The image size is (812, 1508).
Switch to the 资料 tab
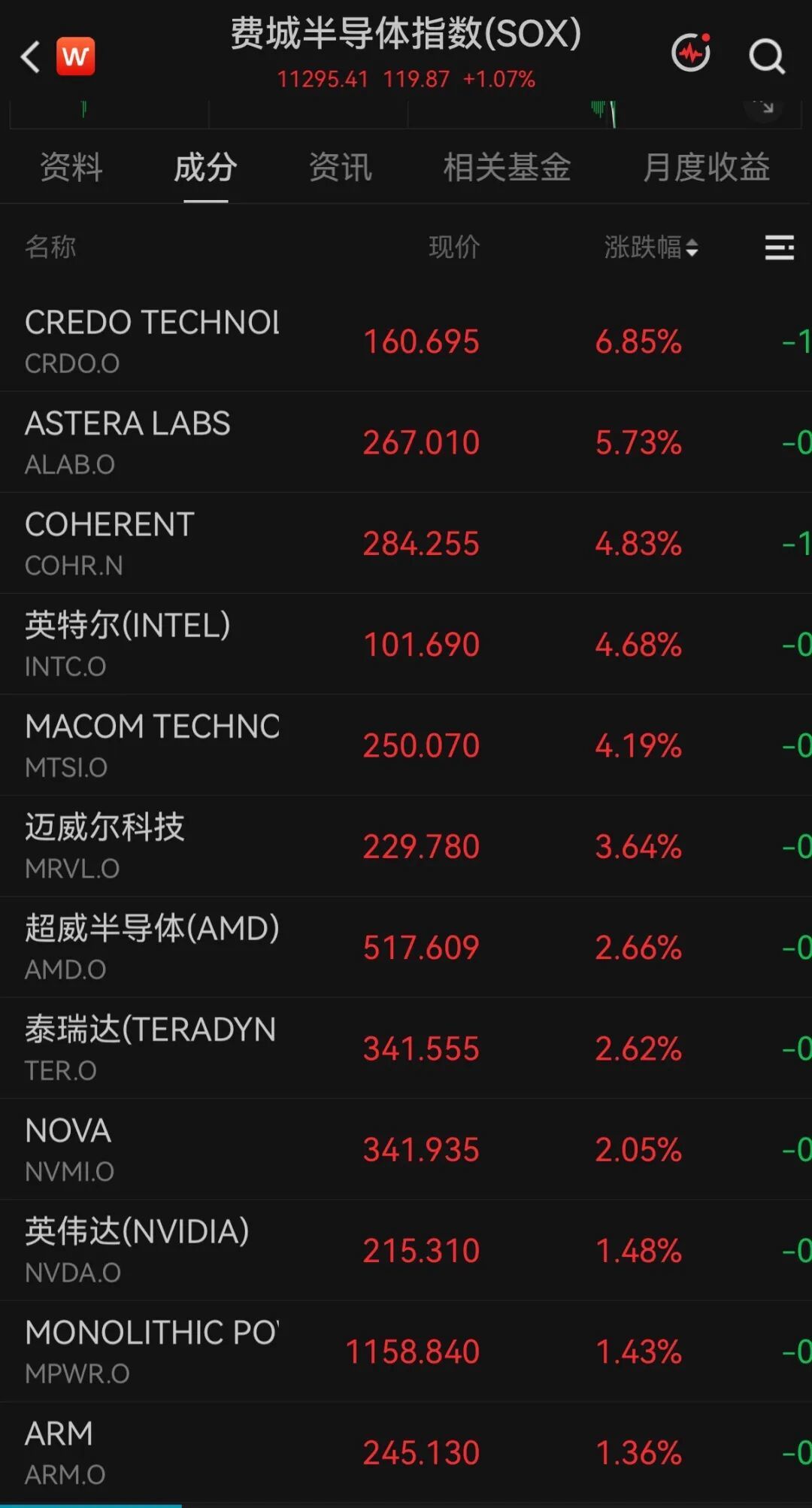pos(71,167)
